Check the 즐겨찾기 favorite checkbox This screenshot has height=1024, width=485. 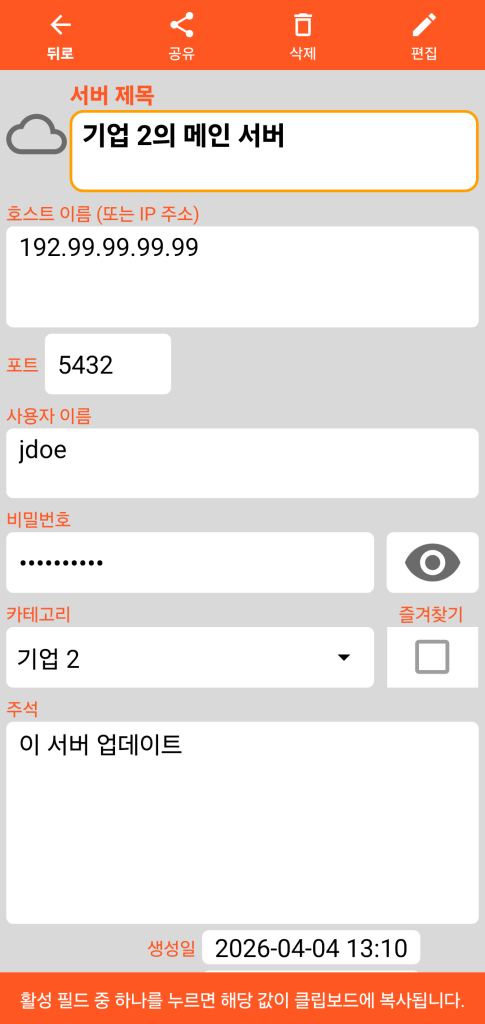pos(432,657)
